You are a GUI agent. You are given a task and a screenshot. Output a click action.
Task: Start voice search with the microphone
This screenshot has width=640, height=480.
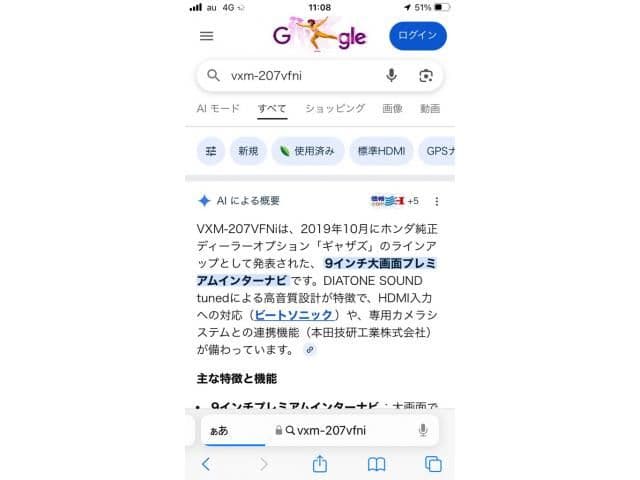391,76
